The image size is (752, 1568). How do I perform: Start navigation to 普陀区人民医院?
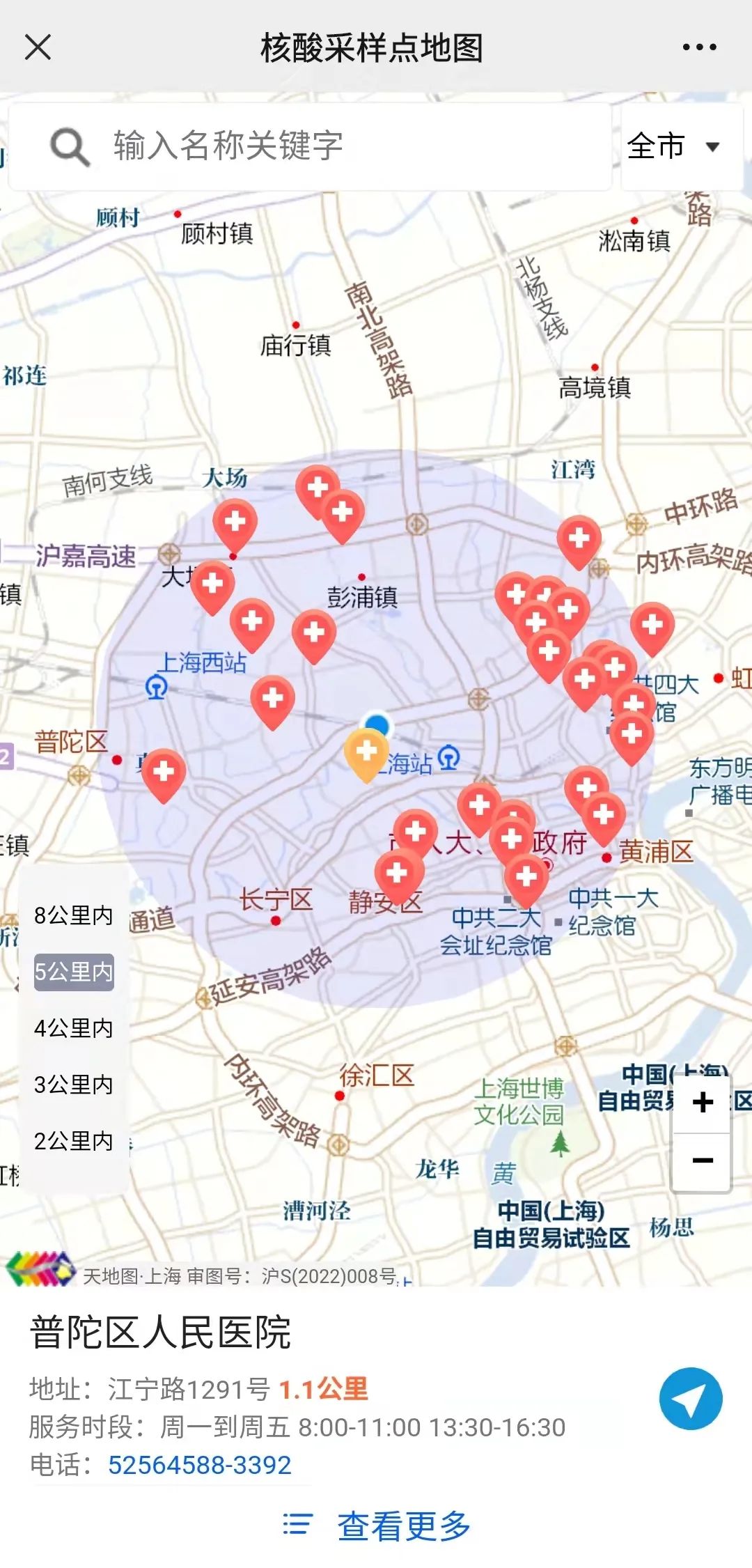690,1399
